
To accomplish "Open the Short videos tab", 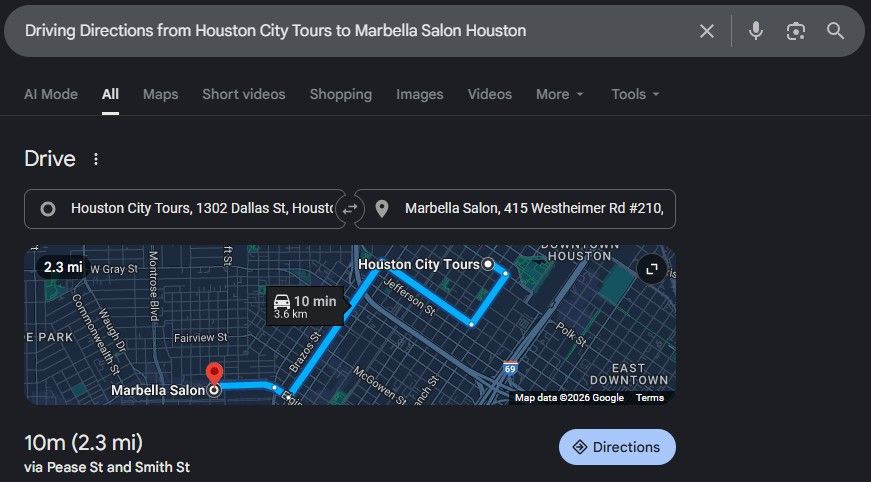I will click(x=243, y=94).
